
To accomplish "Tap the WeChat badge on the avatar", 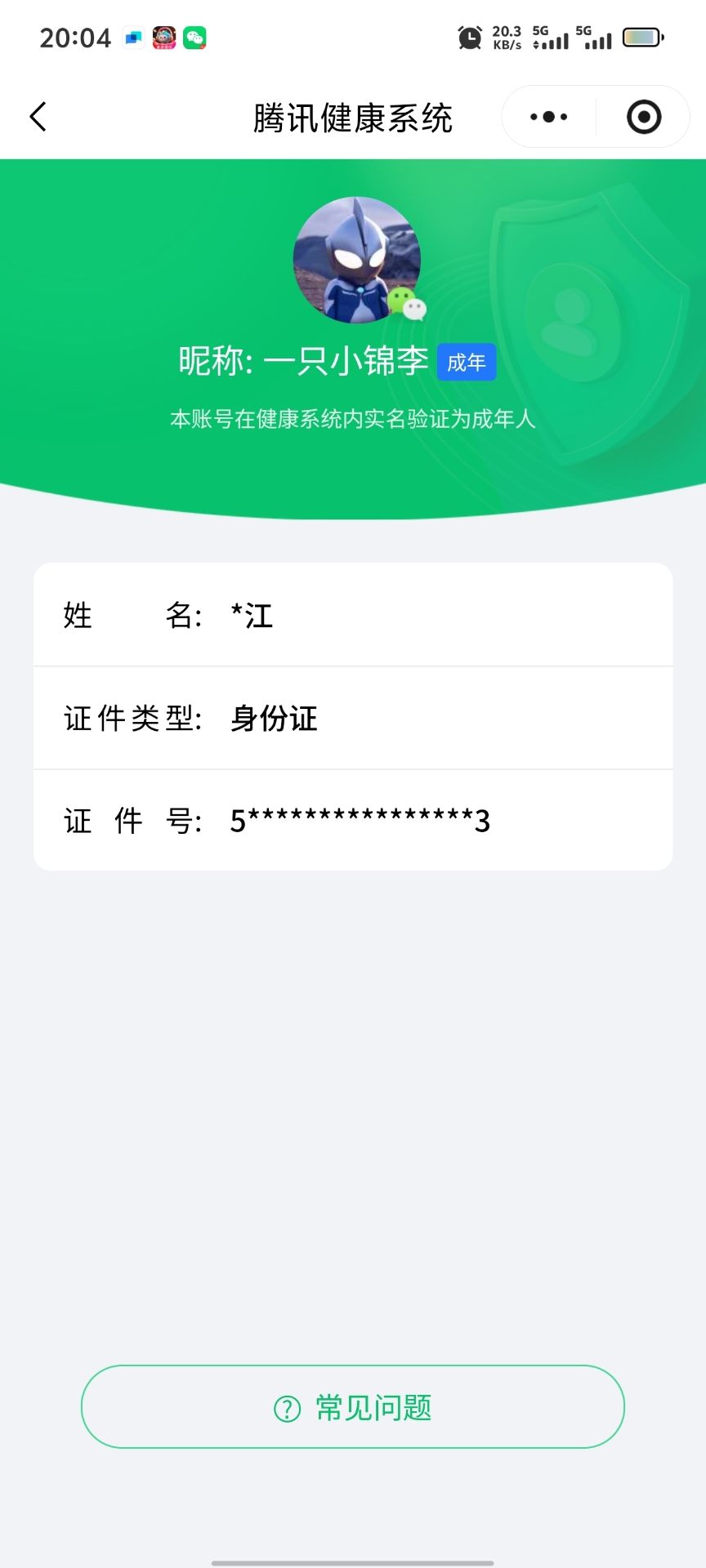I will [x=406, y=305].
